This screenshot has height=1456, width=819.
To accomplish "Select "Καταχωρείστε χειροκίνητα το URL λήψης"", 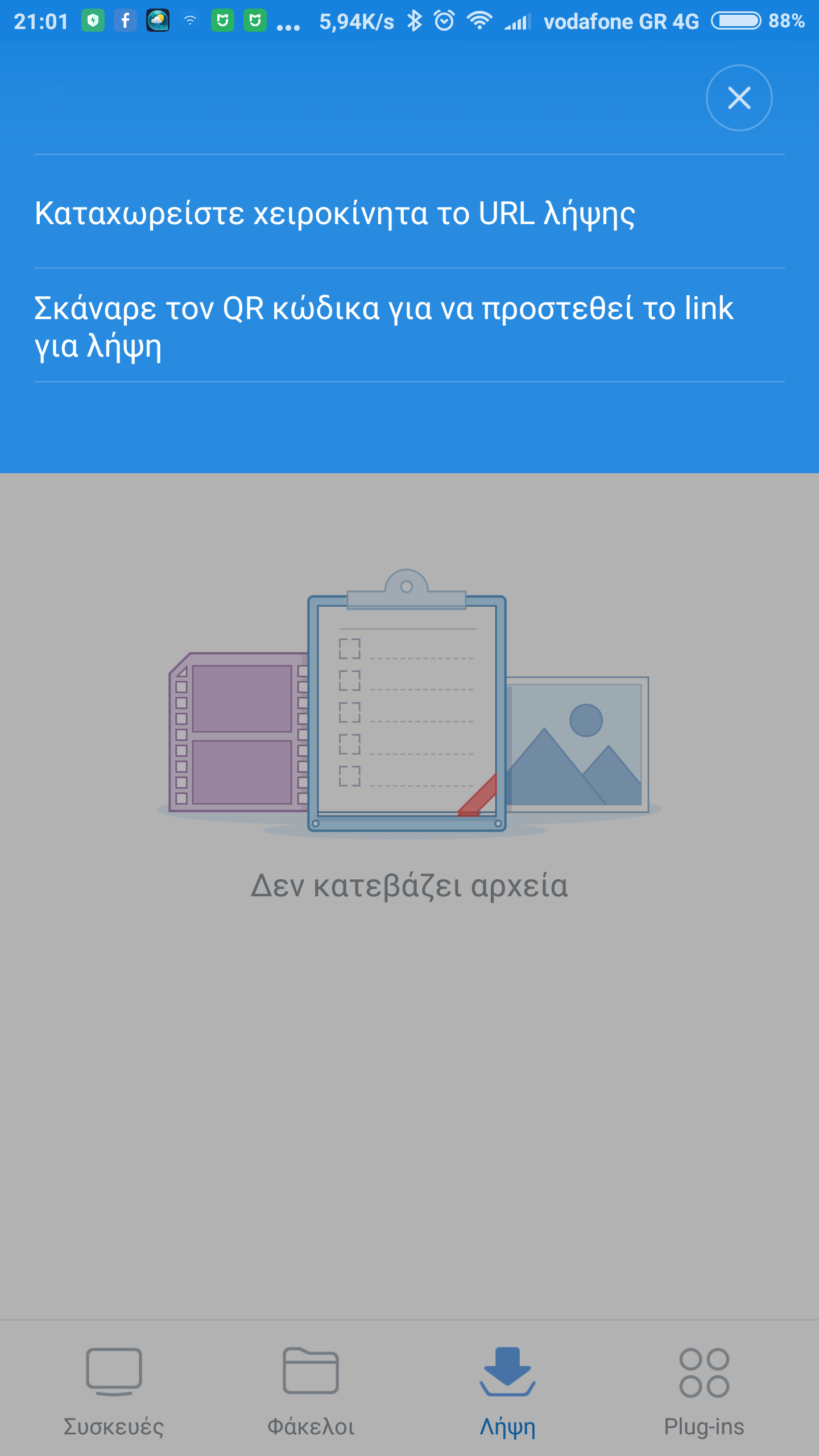I will 334,213.
